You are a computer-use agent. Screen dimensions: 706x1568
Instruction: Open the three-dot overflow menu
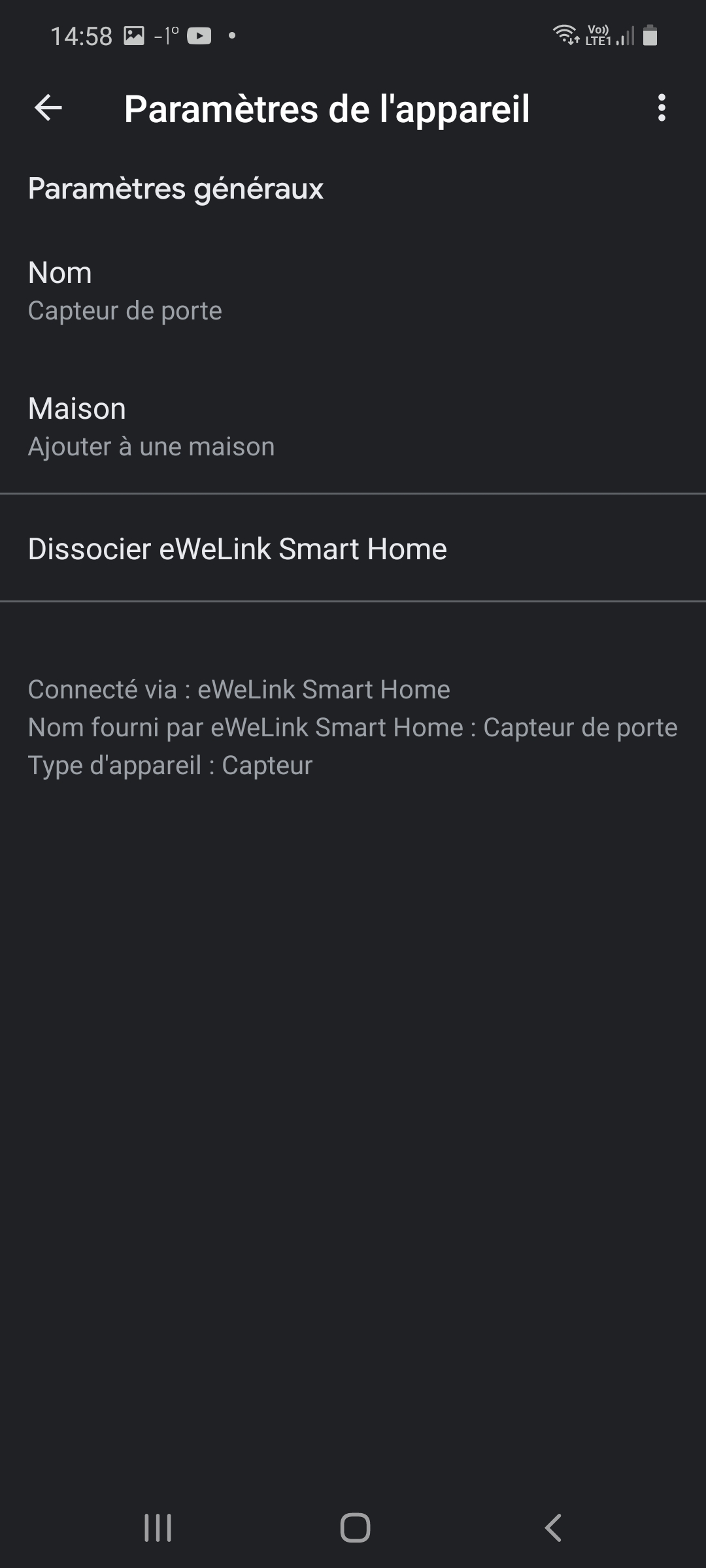[662, 108]
